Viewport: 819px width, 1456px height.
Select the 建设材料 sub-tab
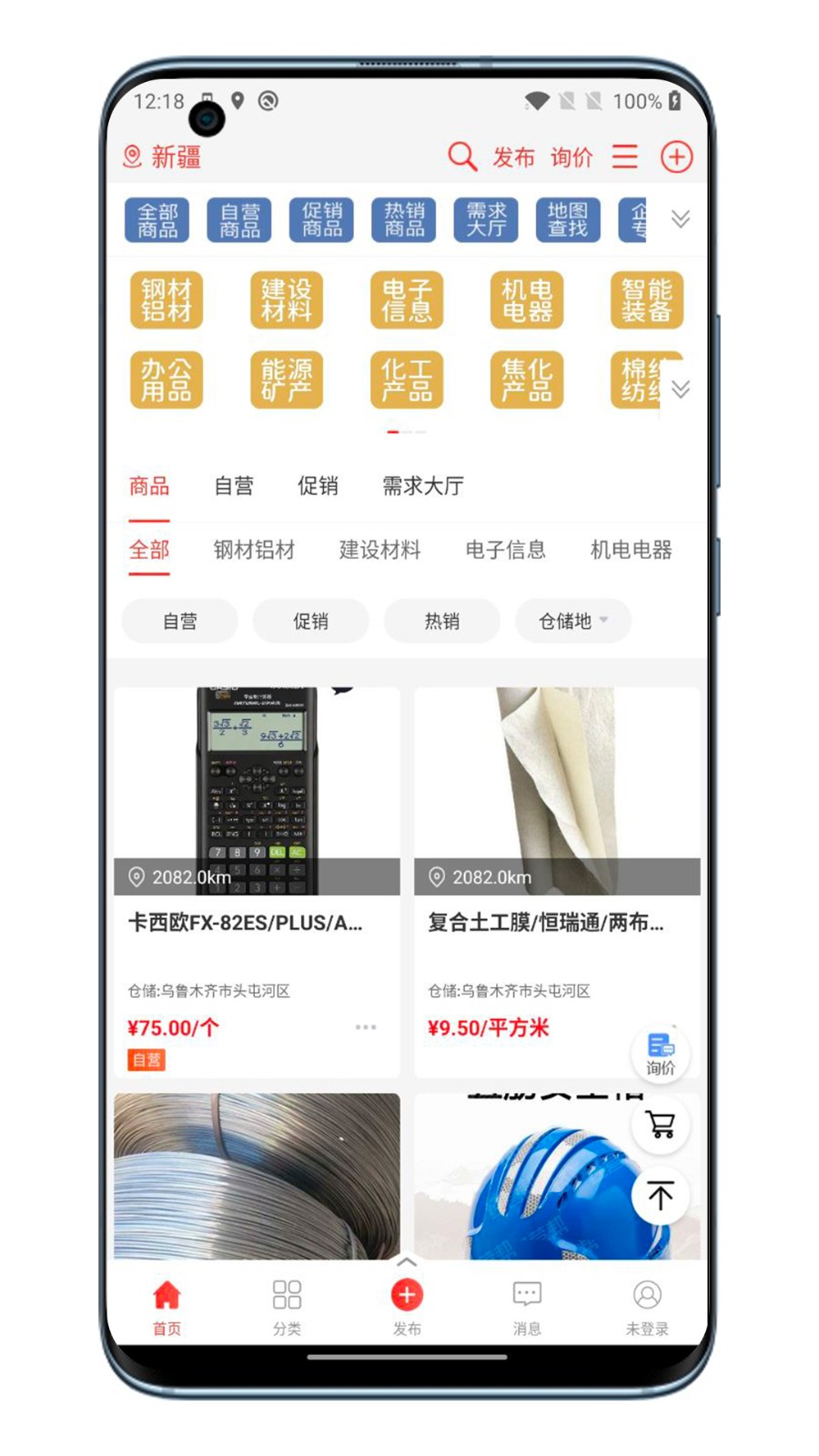[379, 550]
